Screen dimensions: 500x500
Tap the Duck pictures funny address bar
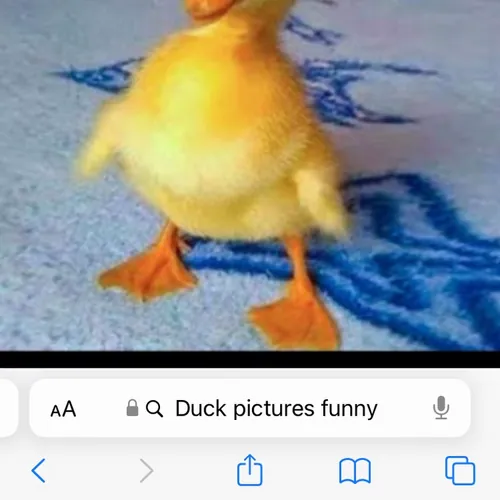point(250,408)
